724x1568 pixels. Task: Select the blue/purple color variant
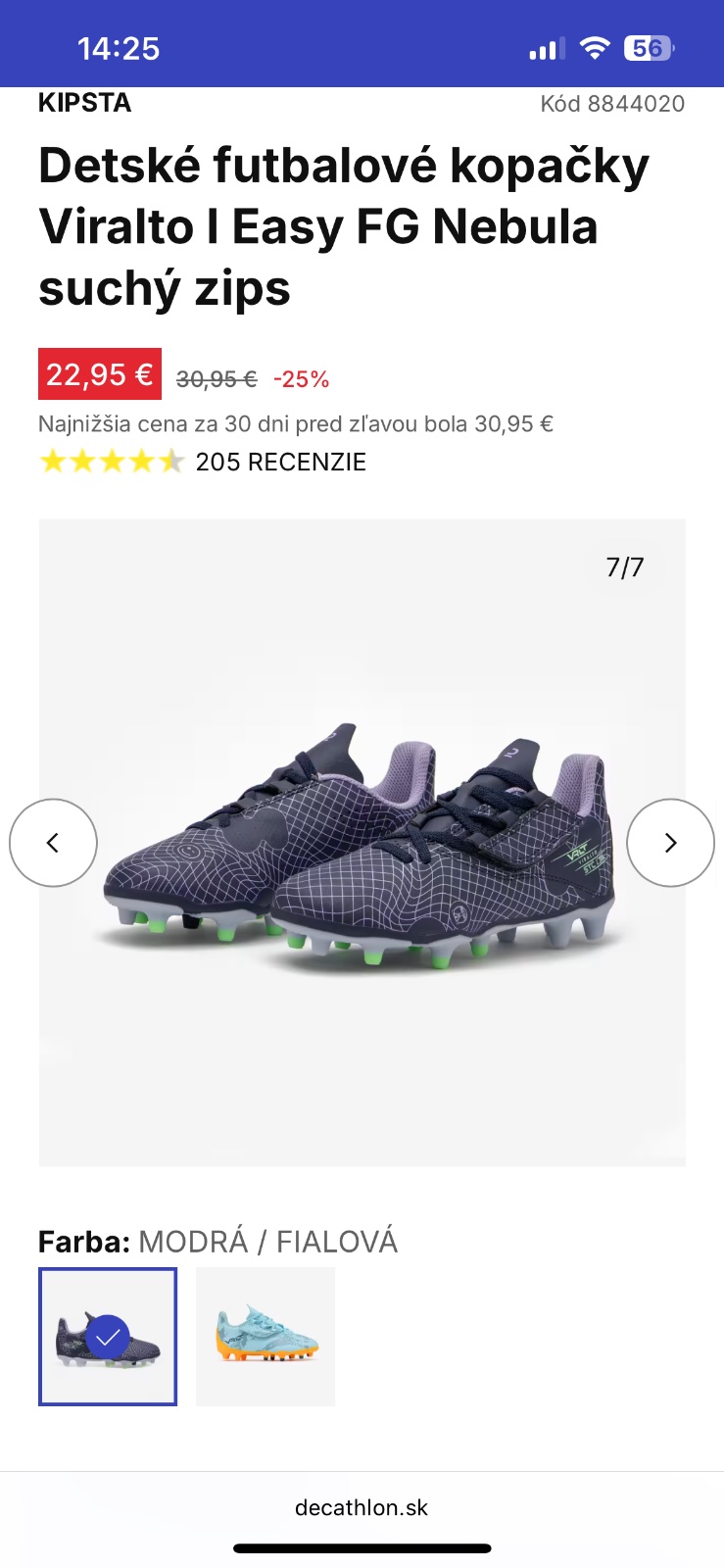click(108, 1337)
